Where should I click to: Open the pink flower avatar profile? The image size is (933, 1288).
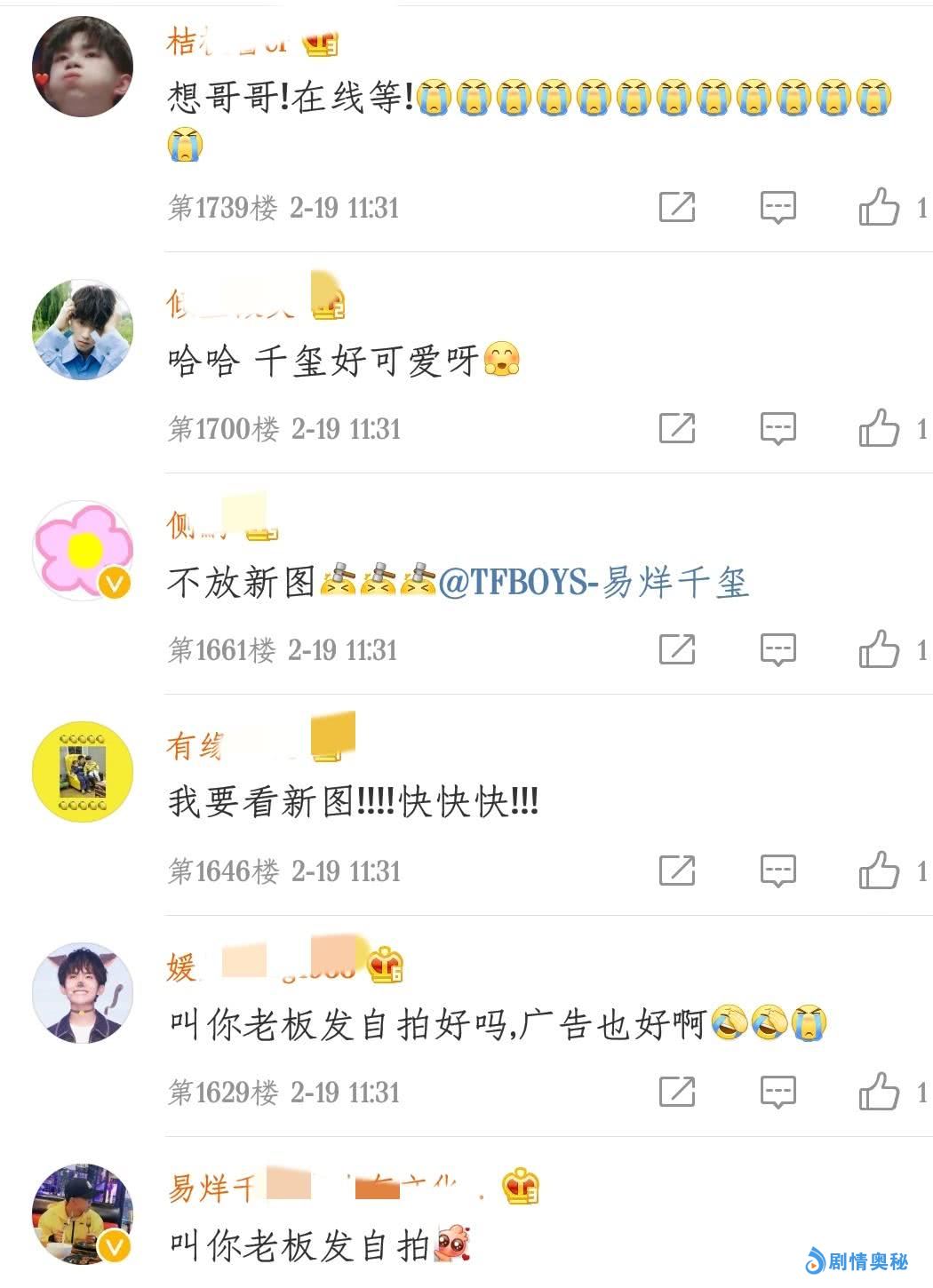coord(83,550)
